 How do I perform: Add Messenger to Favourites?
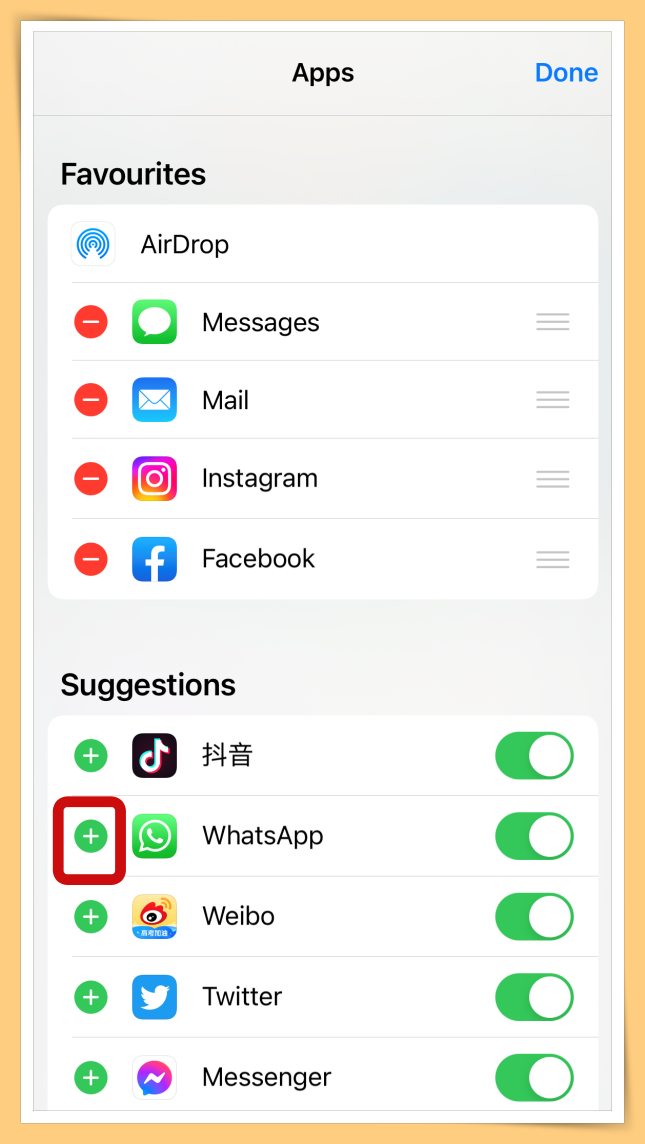point(91,1077)
